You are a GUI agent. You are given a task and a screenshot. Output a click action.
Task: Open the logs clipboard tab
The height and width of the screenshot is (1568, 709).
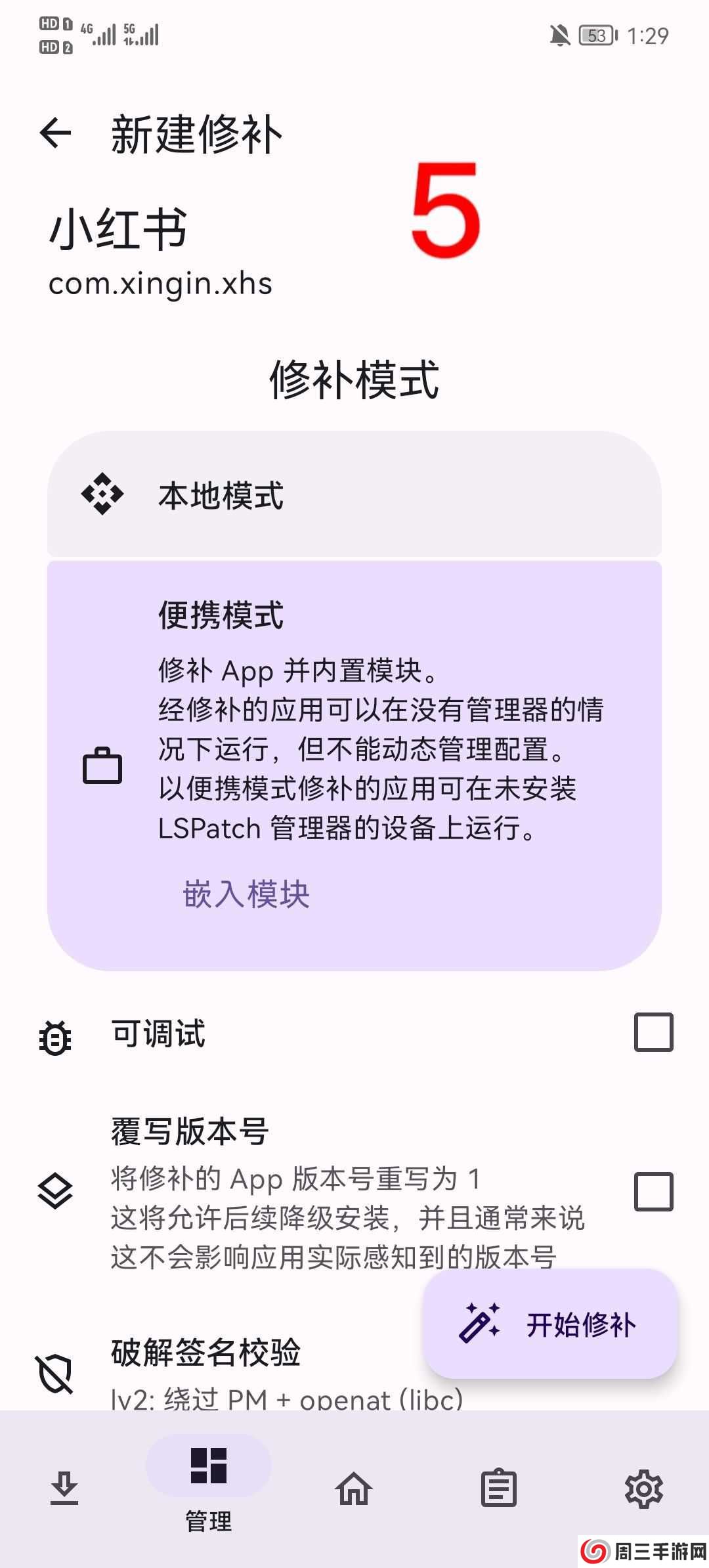point(498,1488)
